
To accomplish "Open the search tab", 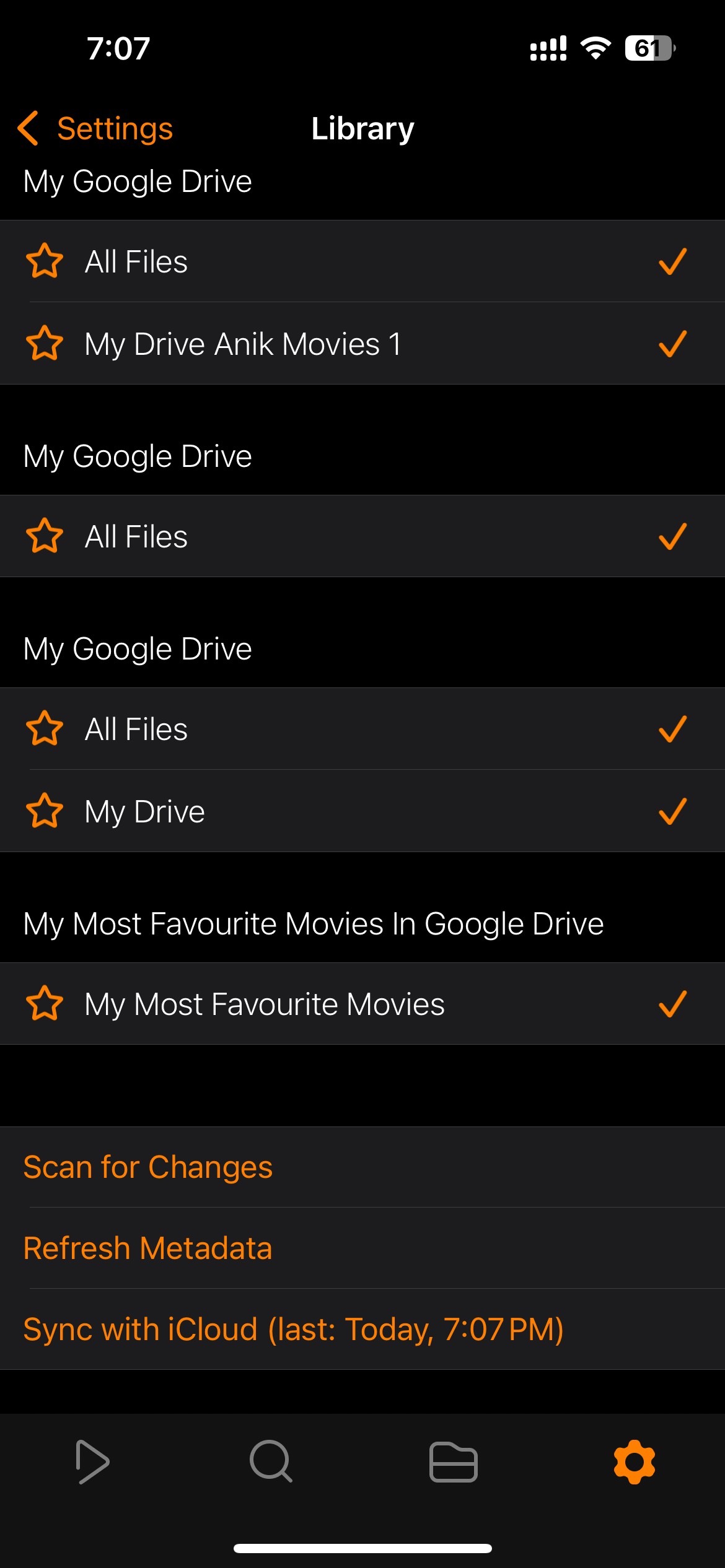I will [271, 1462].
